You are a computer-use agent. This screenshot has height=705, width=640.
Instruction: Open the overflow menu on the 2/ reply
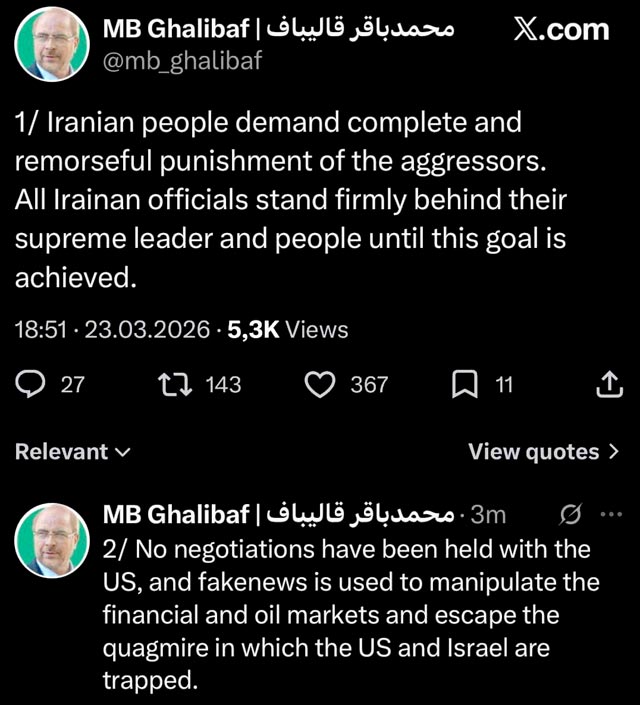tap(610, 515)
